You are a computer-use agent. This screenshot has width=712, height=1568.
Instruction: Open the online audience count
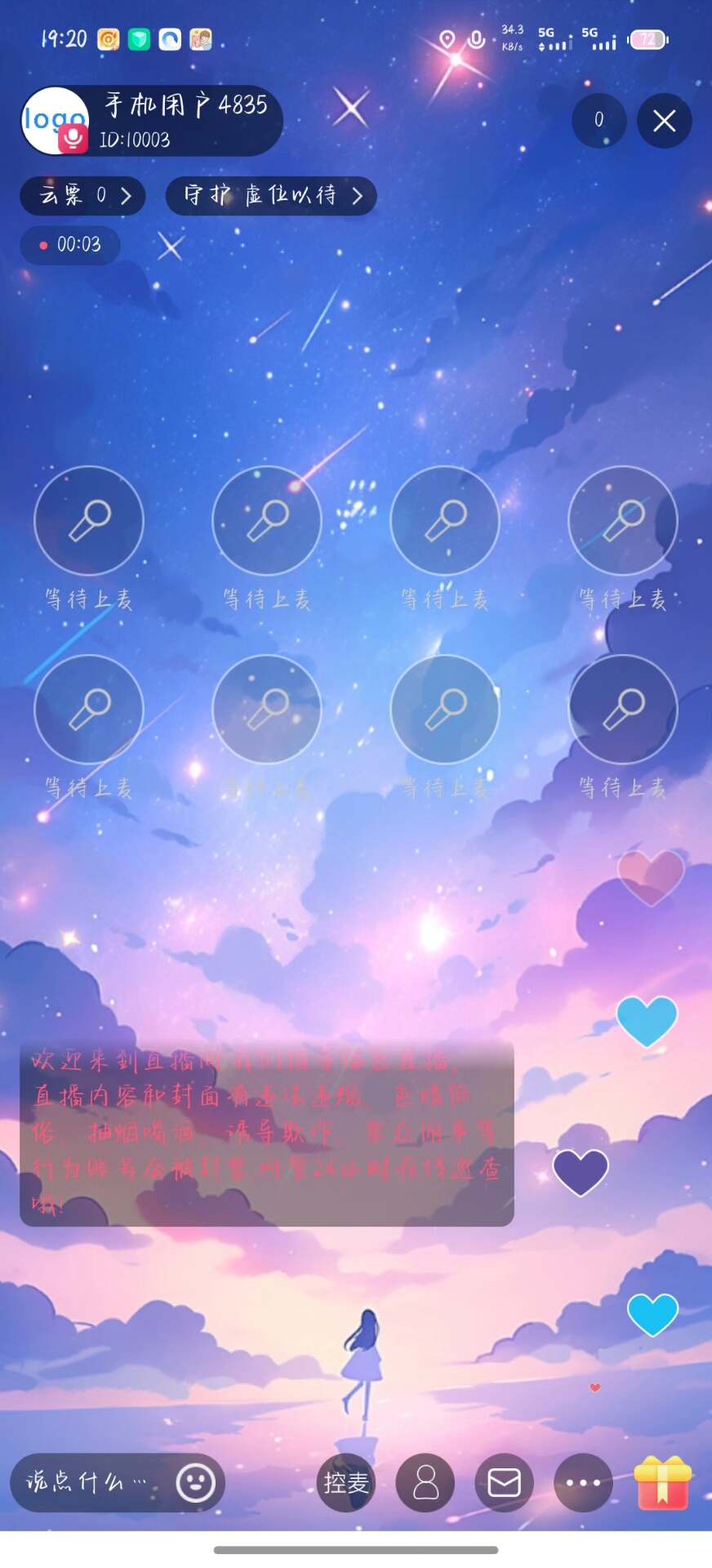click(599, 121)
